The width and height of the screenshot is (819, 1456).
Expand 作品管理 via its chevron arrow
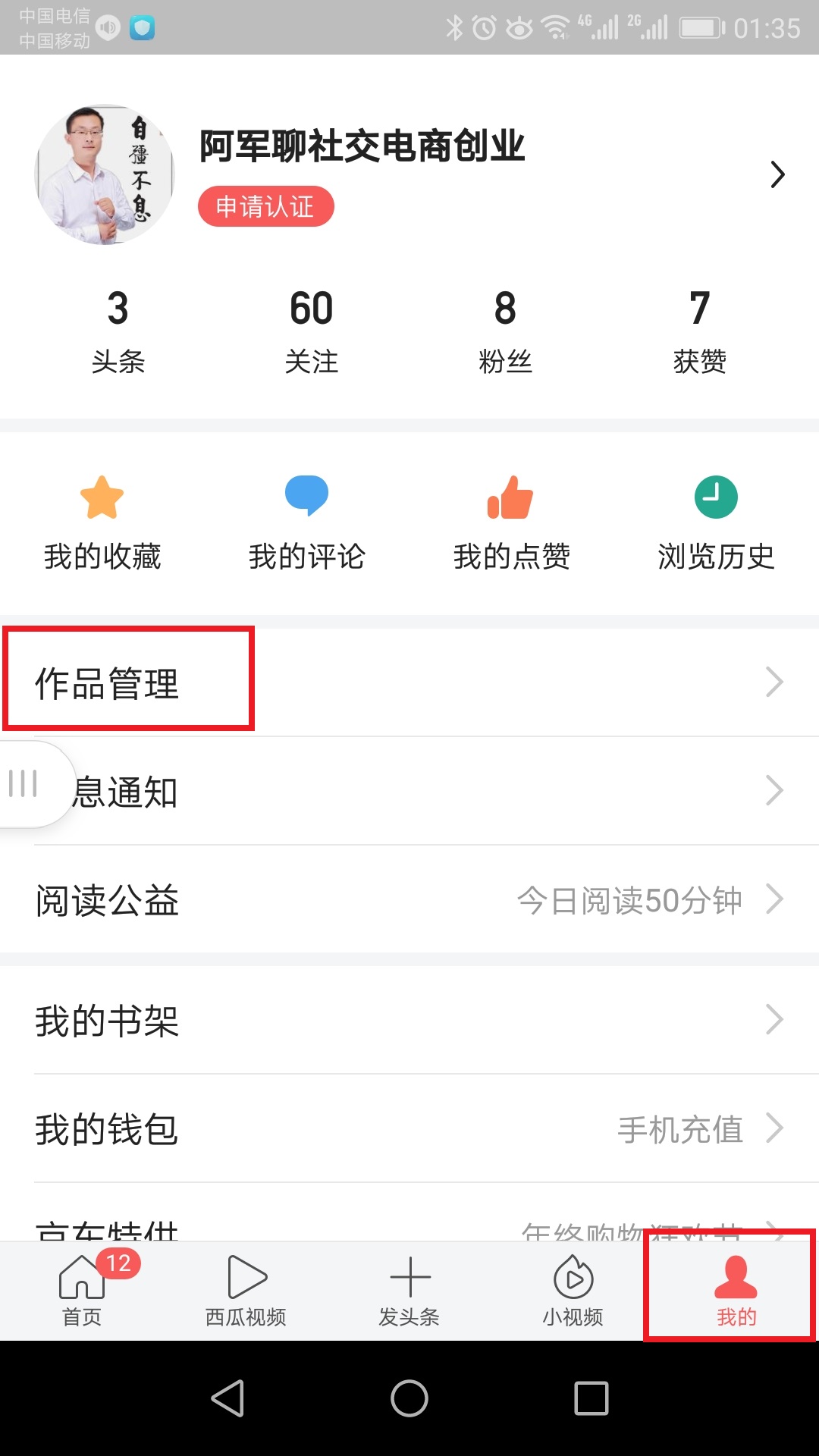[775, 681]
